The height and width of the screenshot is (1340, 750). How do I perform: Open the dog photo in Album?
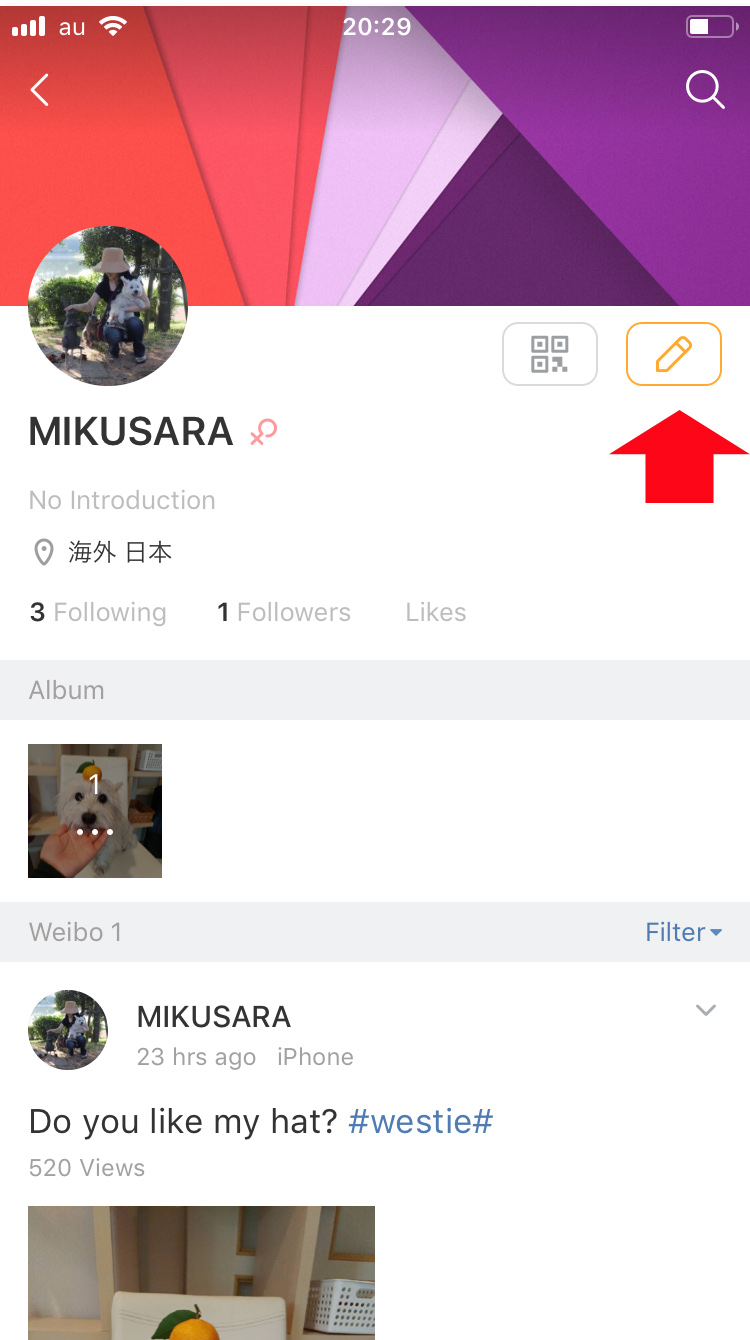coord(95,811)
